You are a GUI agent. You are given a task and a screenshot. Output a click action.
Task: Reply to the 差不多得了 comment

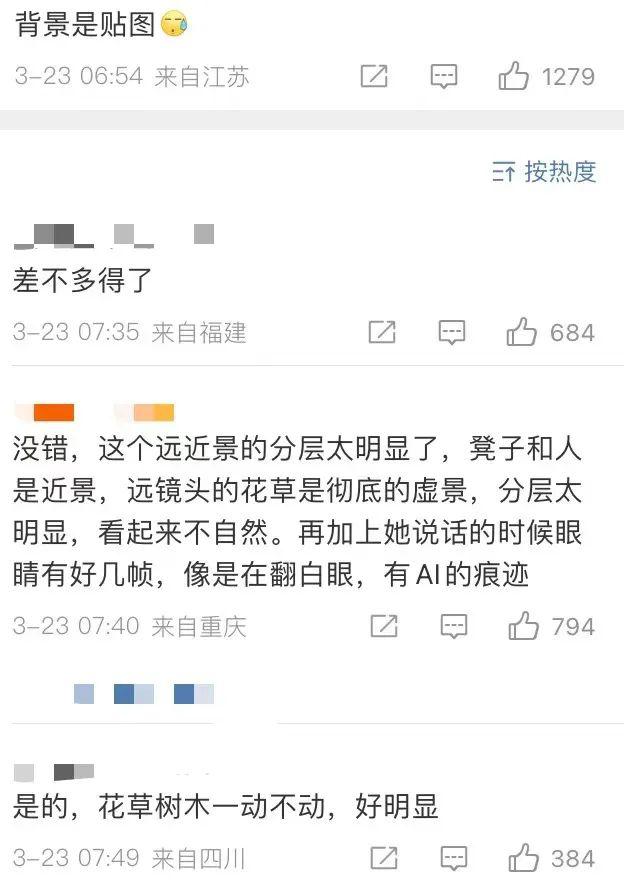pos(452,332)
